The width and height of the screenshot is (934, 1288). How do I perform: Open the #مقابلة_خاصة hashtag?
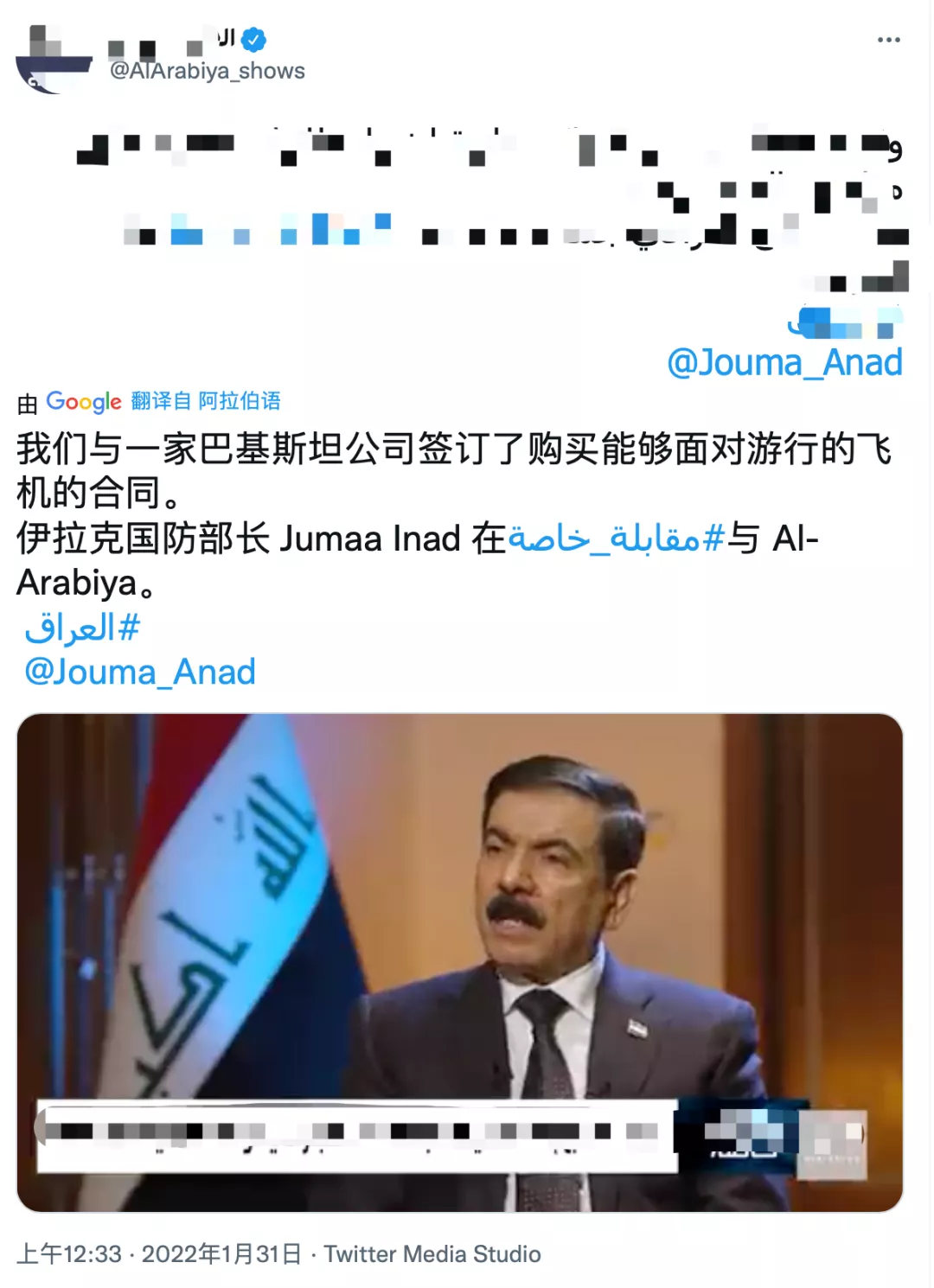(x=616, y=539)
